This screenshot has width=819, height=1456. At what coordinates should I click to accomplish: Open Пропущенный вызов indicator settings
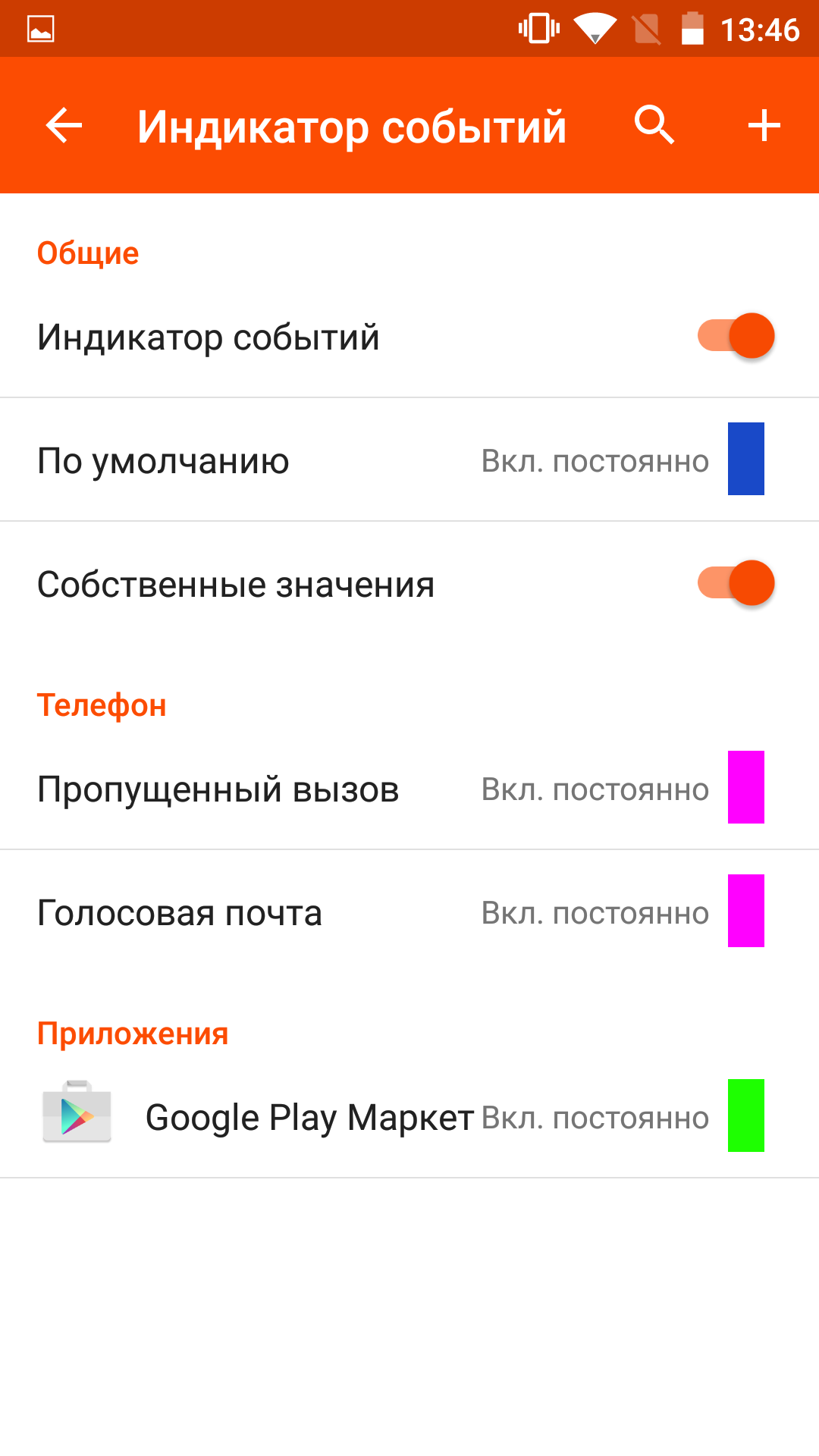pos(409,788)
